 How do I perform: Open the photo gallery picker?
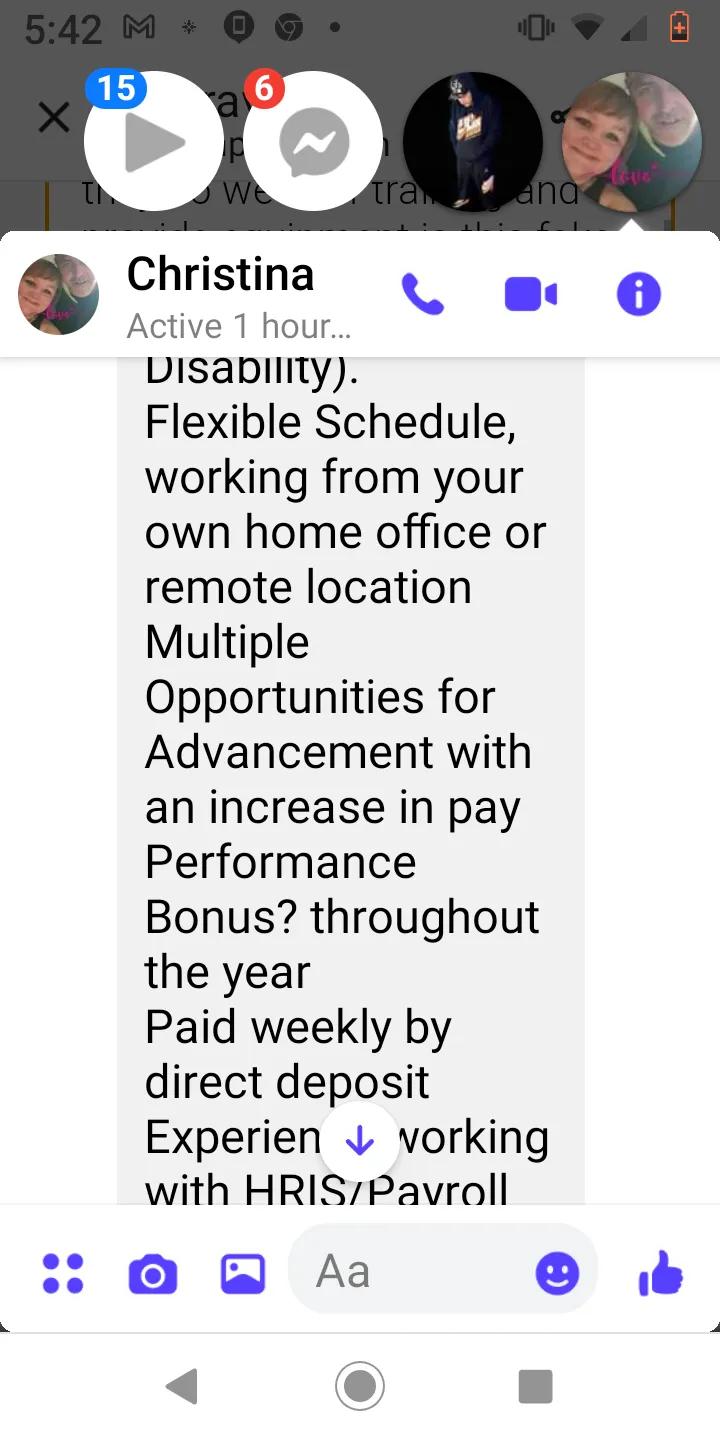point(243,1274)
